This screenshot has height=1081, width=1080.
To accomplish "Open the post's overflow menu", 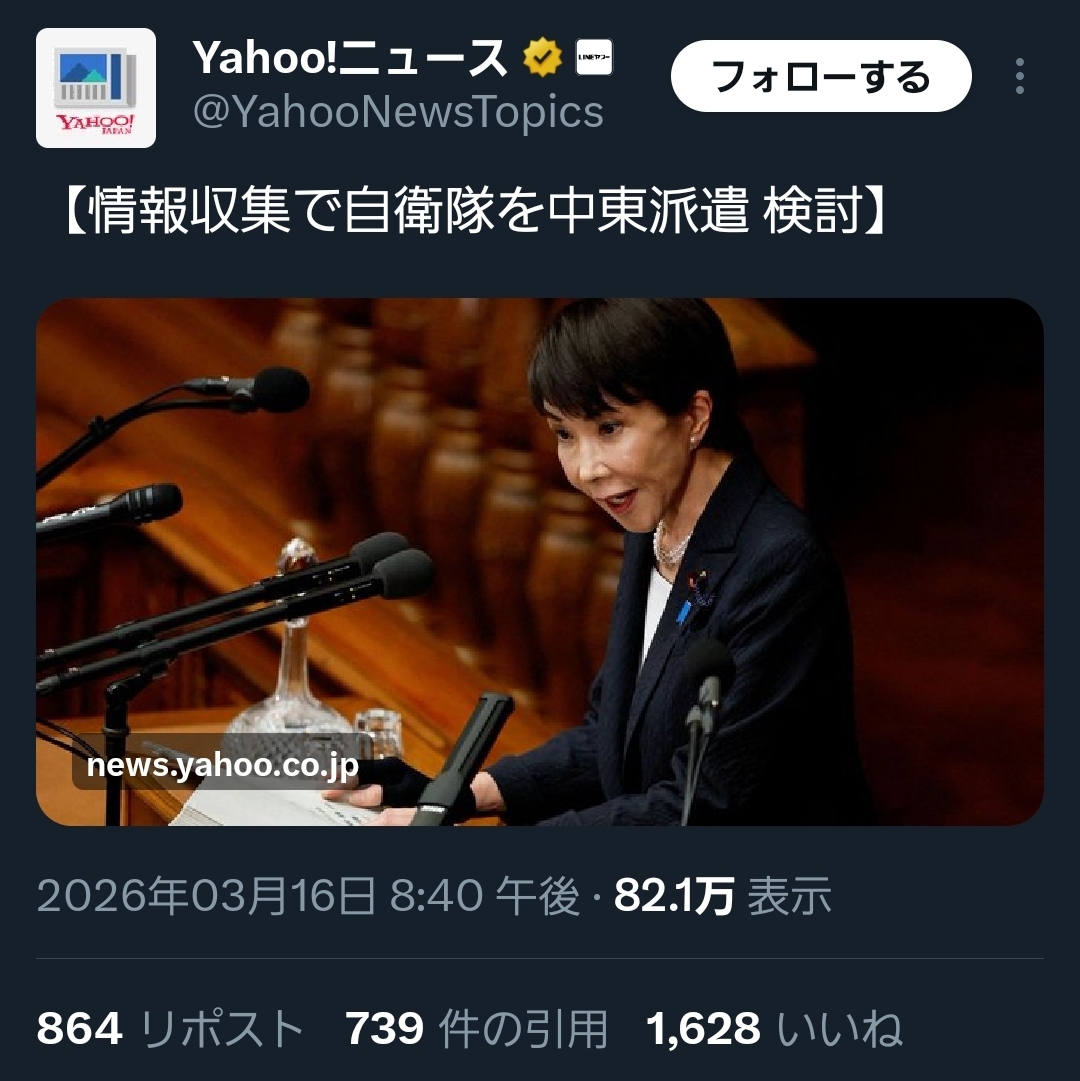I will click(1019, 76).
